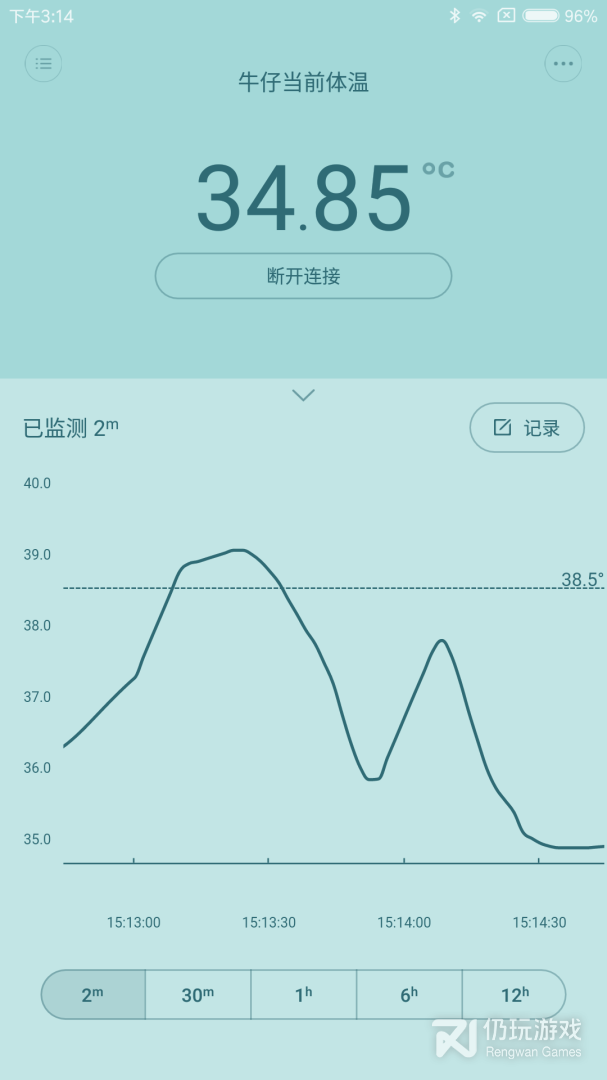Tap the 断开连接 disconnect button
The height and width of the screenshot is (1080, 607).
(303, 276)
